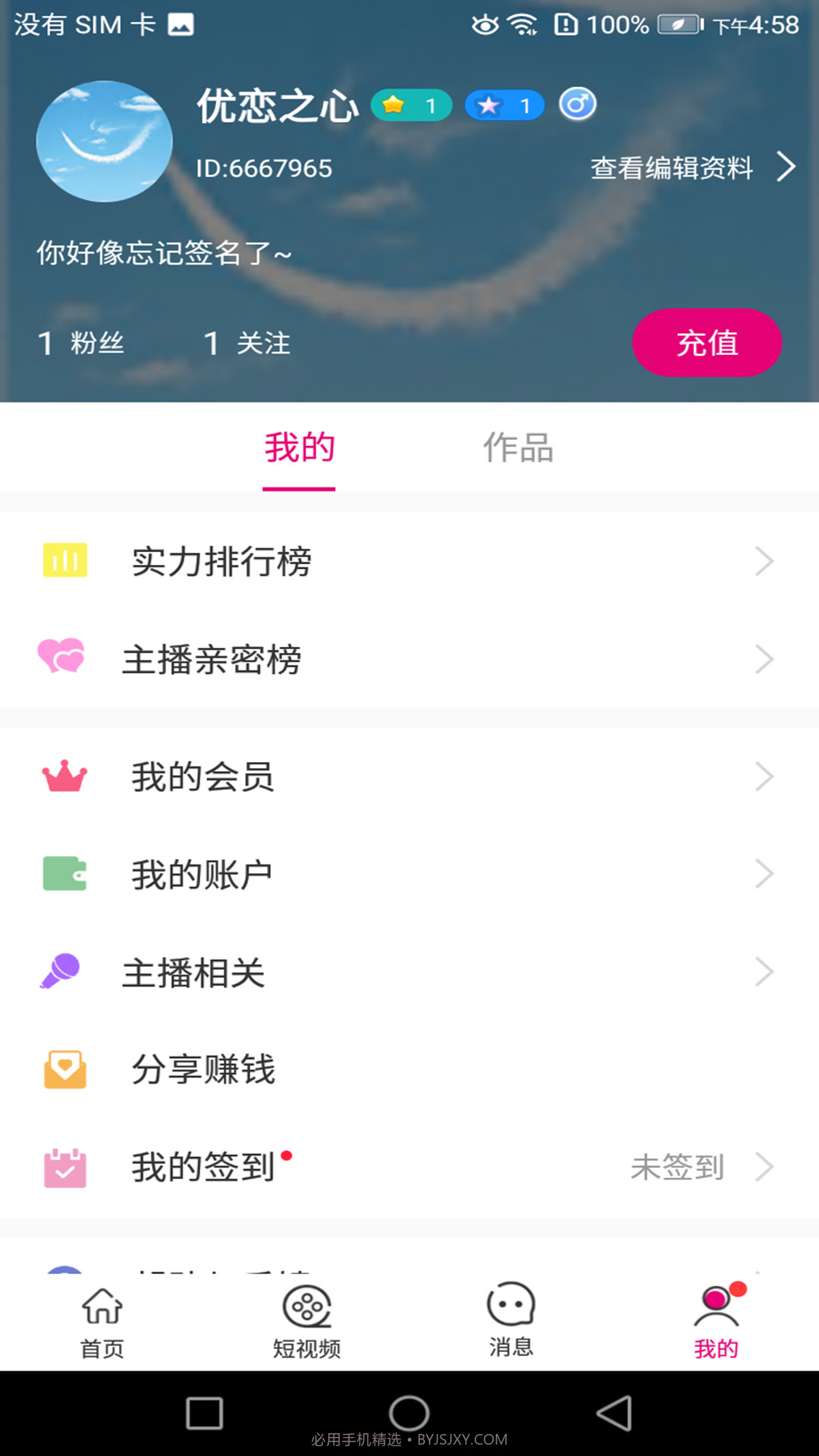Select the 我的 tab
The width and height of the screenshot is (819, 1456).
[300, 447]
